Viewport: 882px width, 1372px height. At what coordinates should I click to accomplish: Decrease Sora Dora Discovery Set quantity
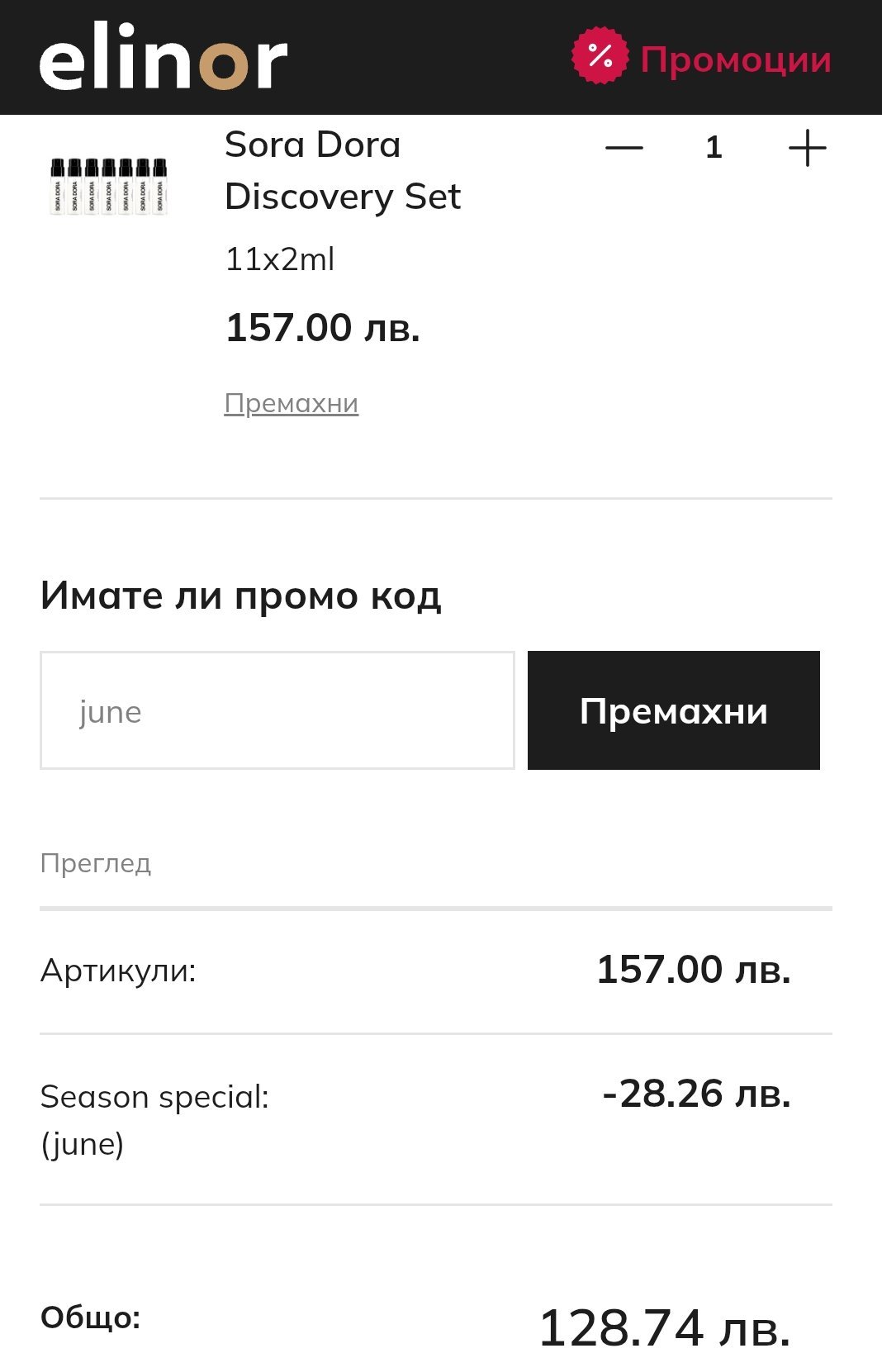tap(624, 149)
